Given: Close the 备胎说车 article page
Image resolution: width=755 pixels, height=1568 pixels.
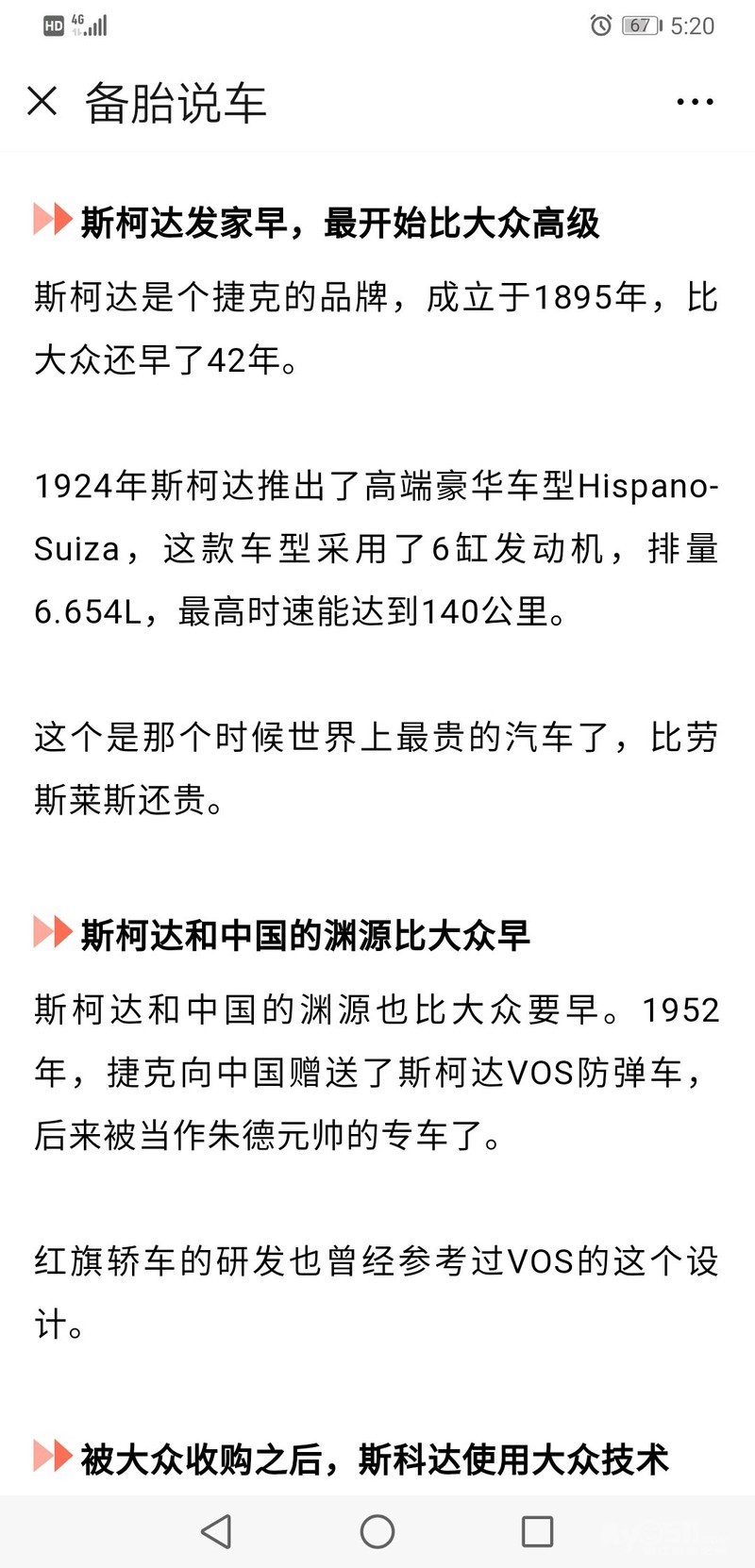Looking at the screenshot, I should coord(42,101).
